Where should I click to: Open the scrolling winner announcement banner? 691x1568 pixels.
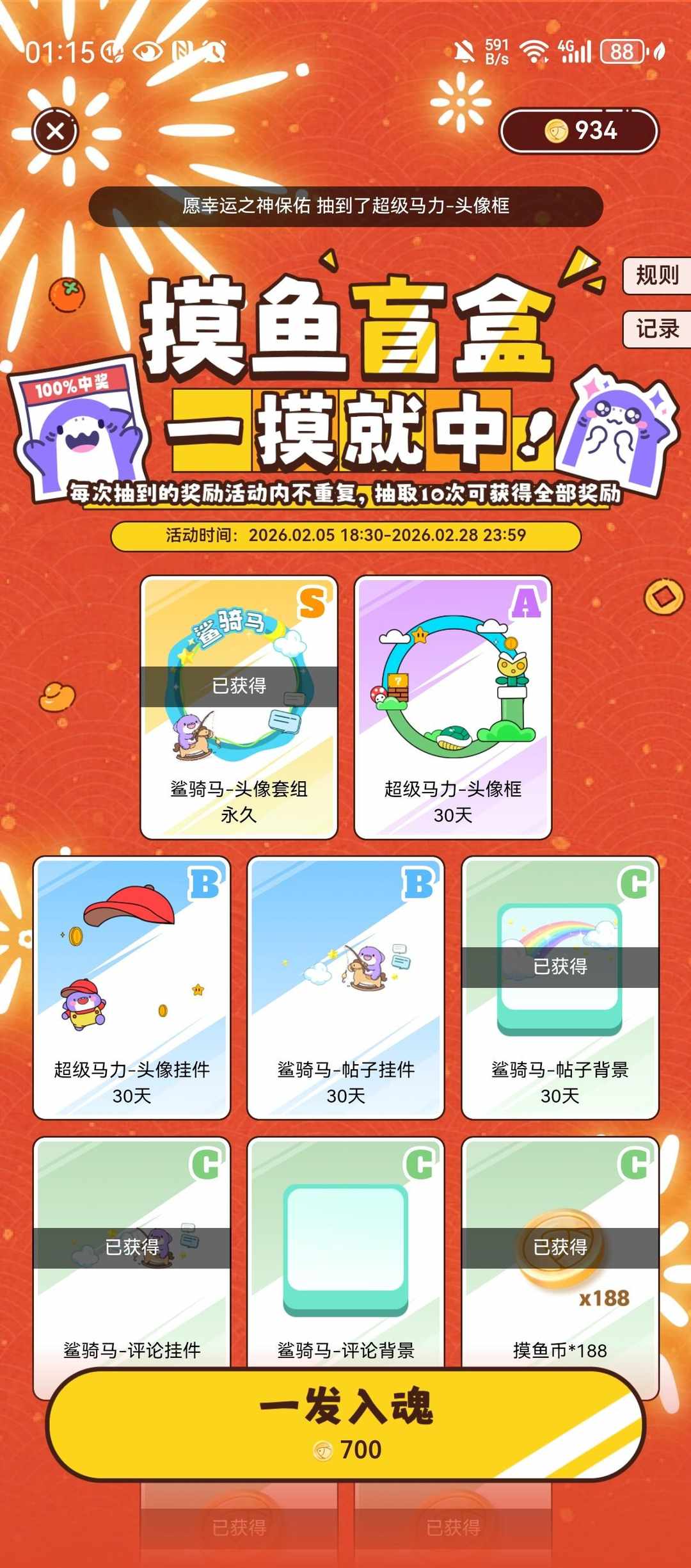click(x=345, y=207)
